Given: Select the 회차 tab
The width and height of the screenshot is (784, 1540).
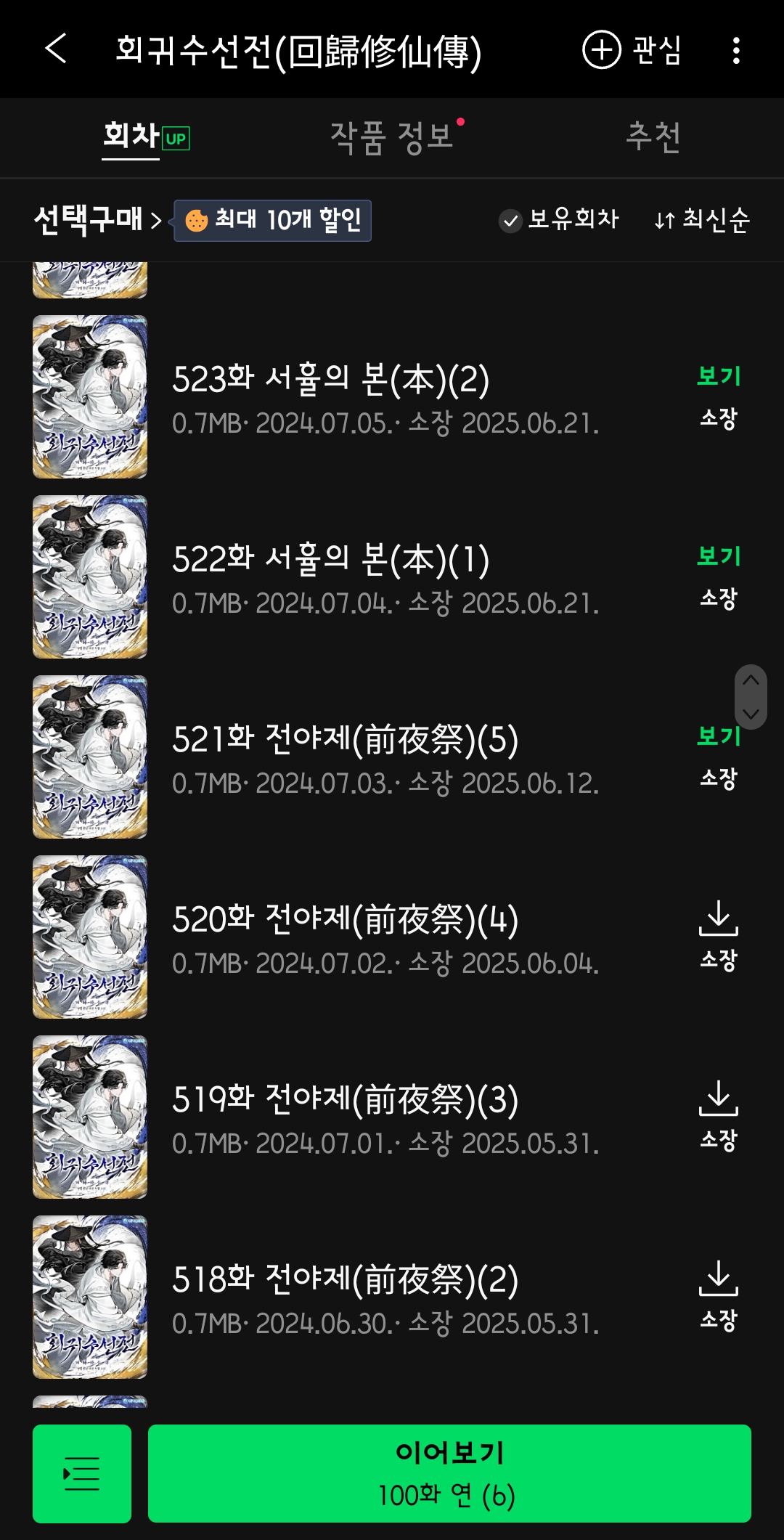Looking at the screenshot, I should pyautogui.click(x=145, y=137).
